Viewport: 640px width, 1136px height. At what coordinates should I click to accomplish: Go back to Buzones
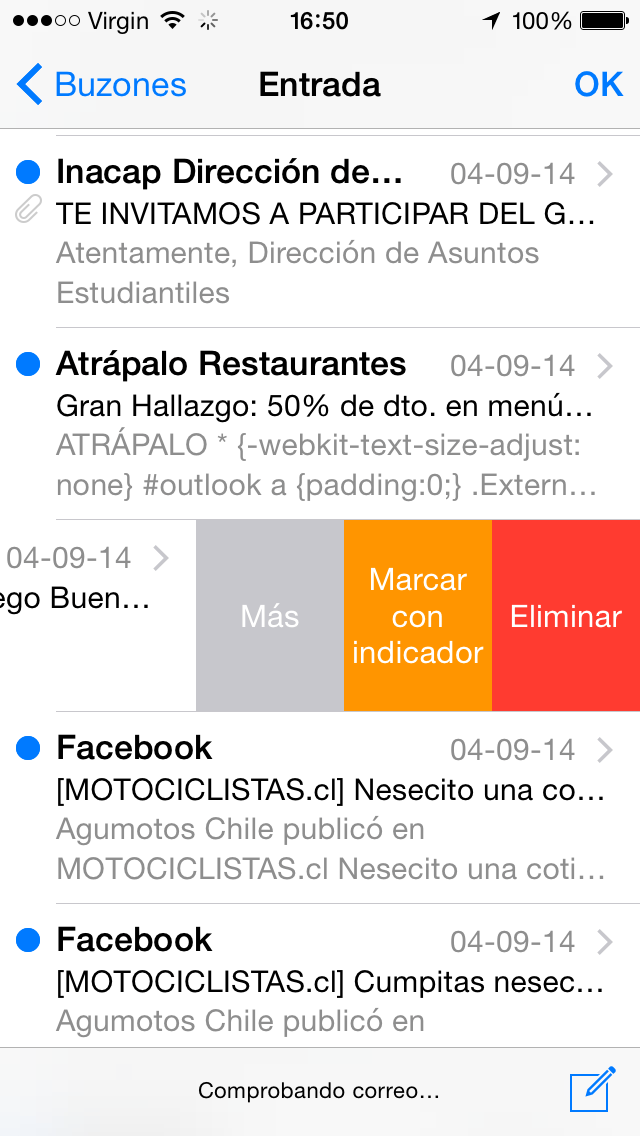pyautogui.click(x=101, y=85)
